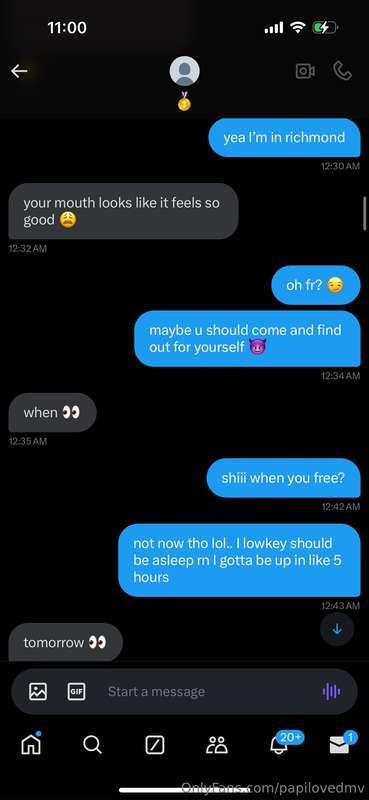Open the GIF picker
369x800 pixels.
77,691
